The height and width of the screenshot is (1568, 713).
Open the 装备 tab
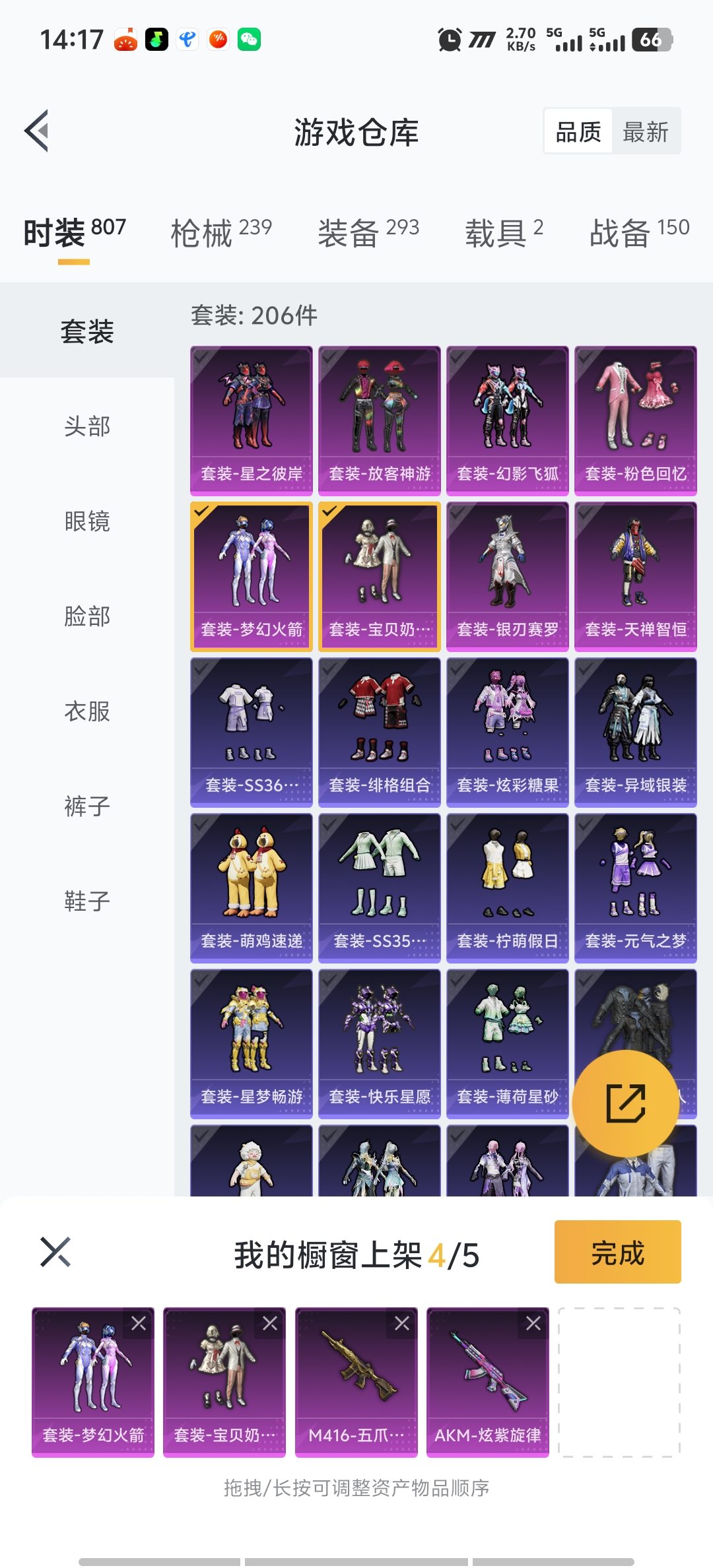(x=368, y=232)
